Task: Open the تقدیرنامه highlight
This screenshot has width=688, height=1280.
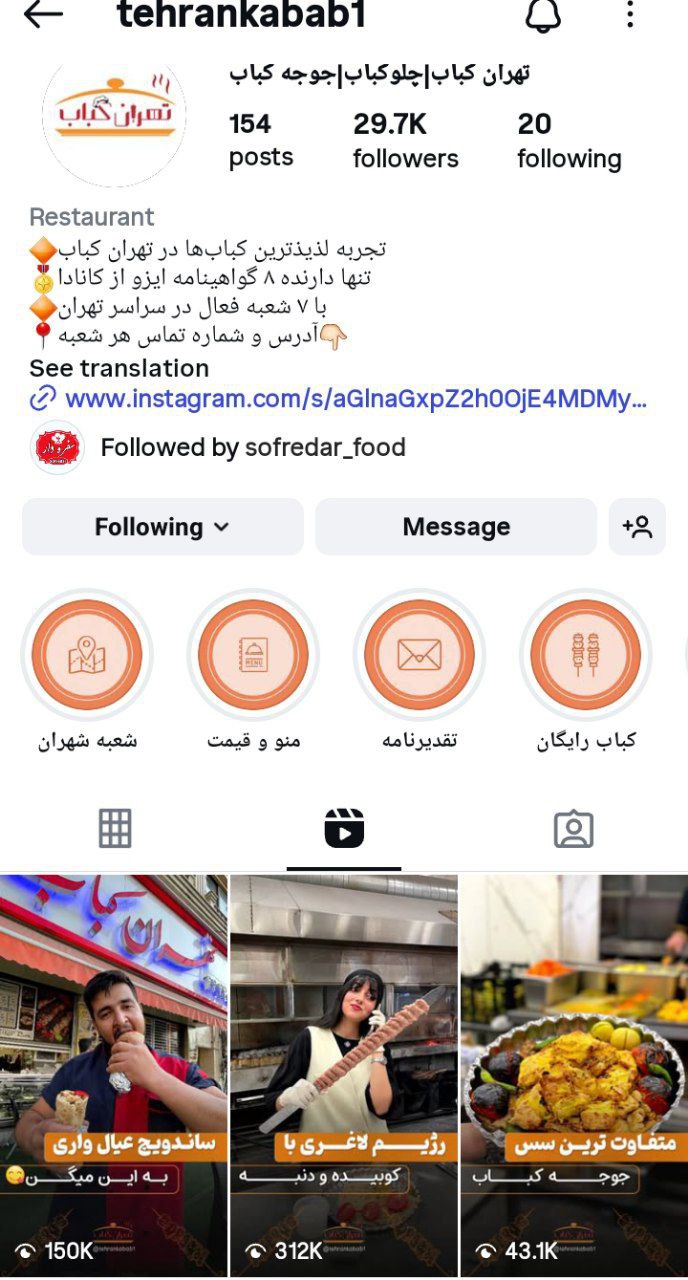Action: point(419,655)
